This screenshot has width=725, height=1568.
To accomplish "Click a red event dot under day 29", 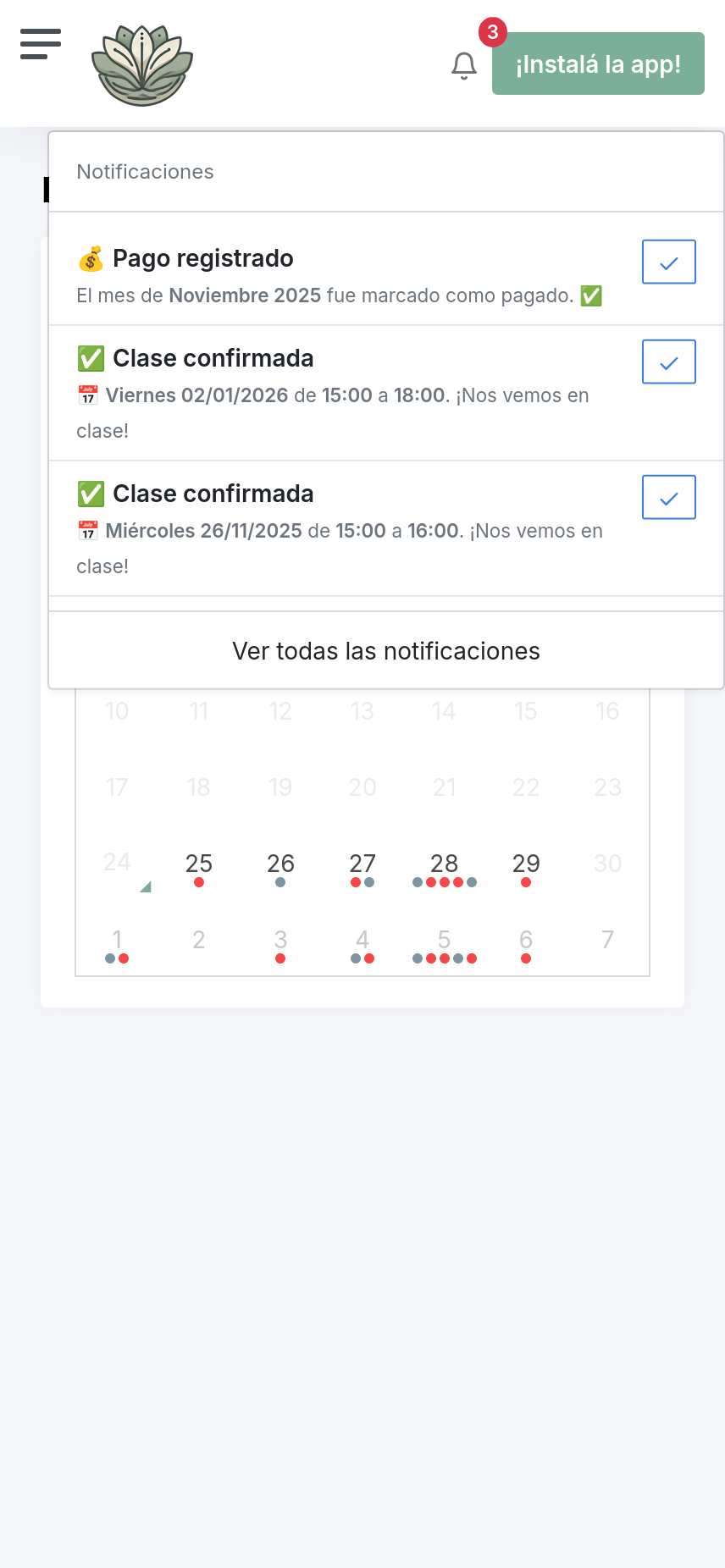I will tap(526, 883).
